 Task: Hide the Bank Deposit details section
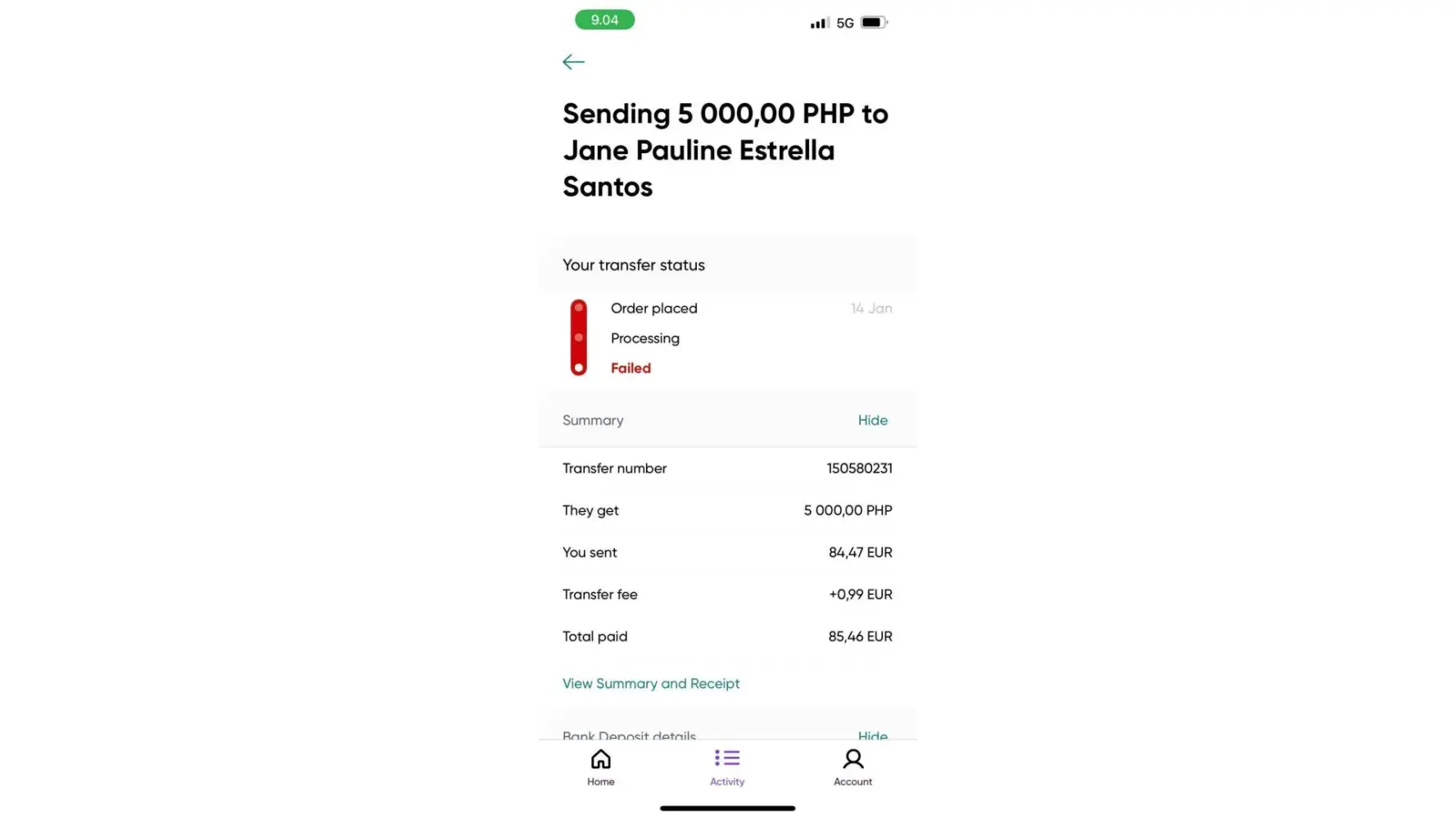[x=872, y=735]
